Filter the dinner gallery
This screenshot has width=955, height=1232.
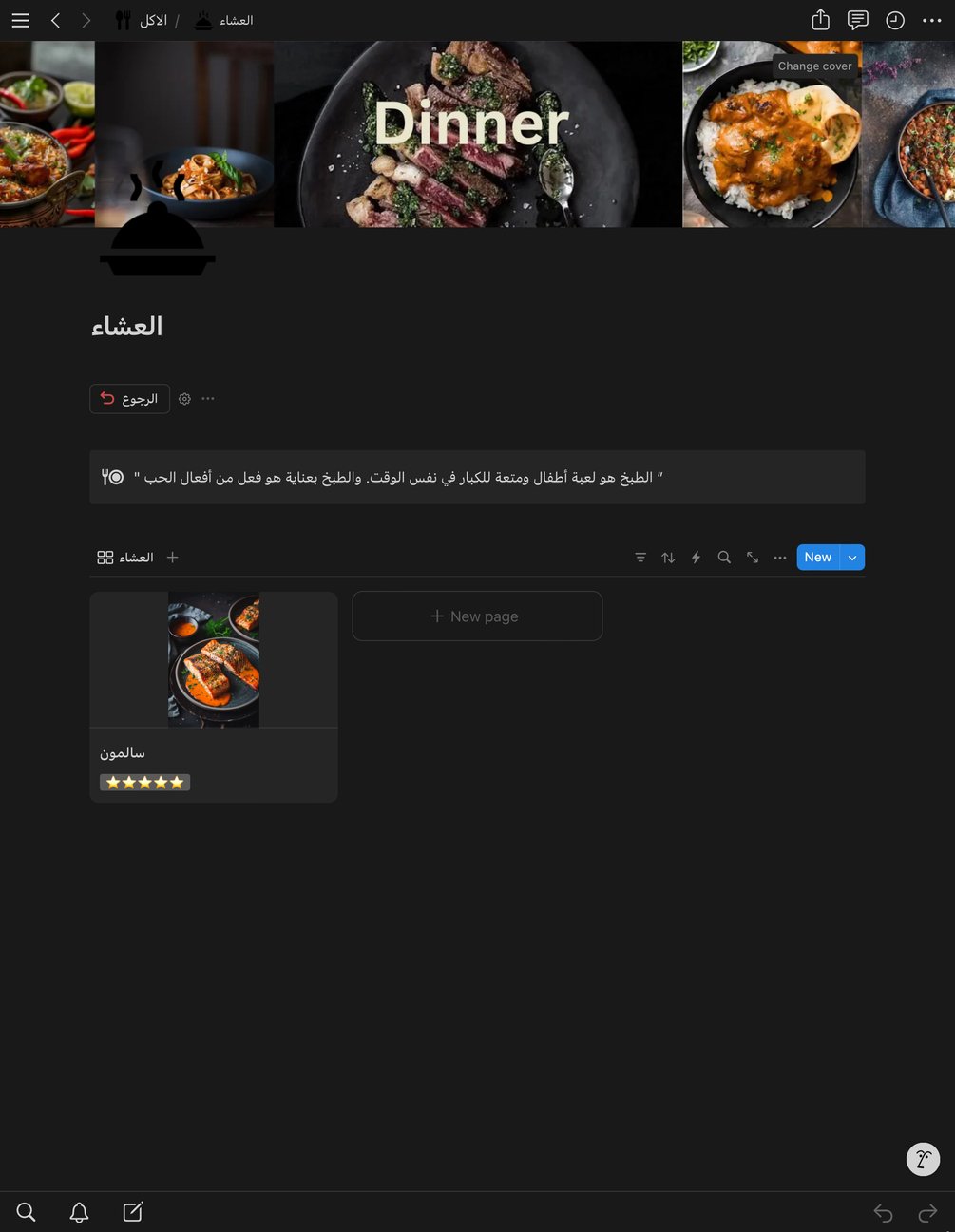coord(640,558)
